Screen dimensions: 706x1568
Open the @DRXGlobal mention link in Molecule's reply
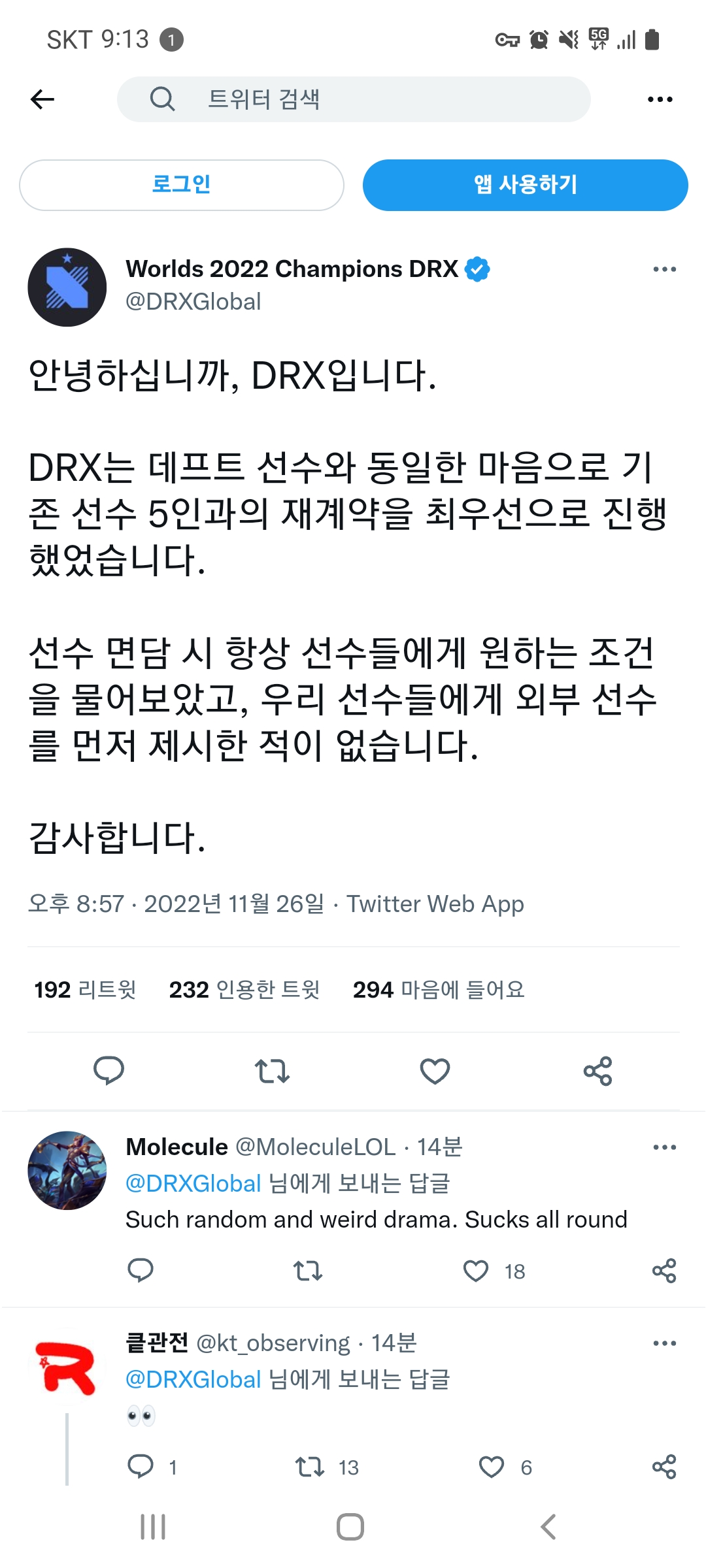tap(193, 1183)
